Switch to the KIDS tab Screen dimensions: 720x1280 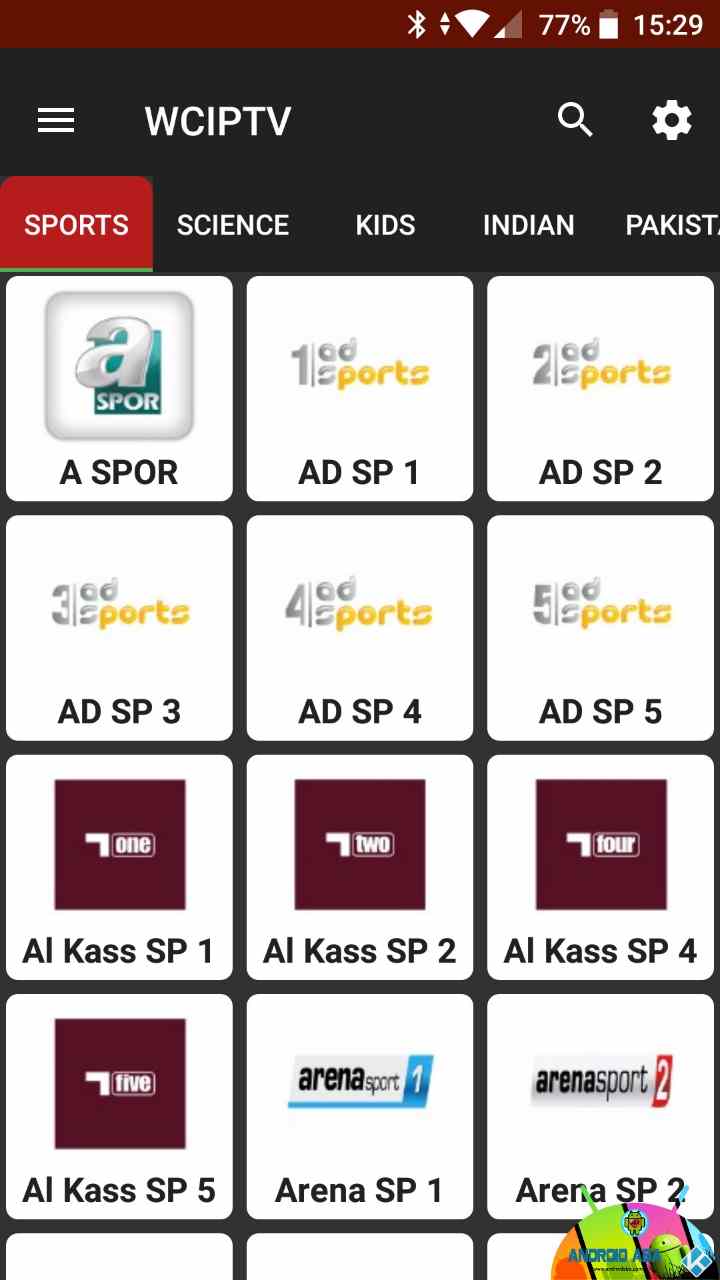point(385,225)
